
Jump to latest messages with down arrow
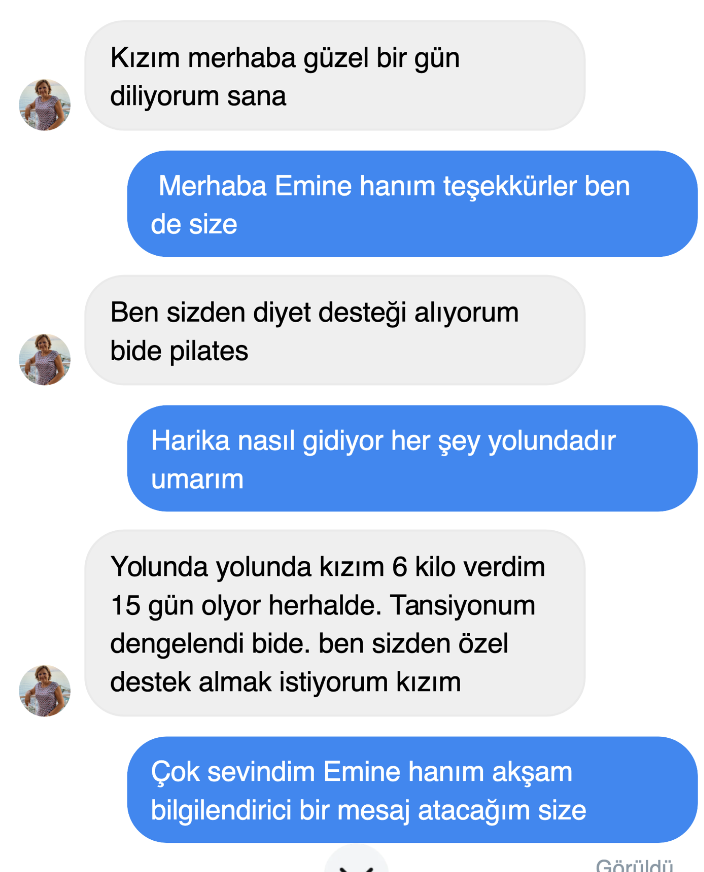pyautogui.click(x=355, y=862)
